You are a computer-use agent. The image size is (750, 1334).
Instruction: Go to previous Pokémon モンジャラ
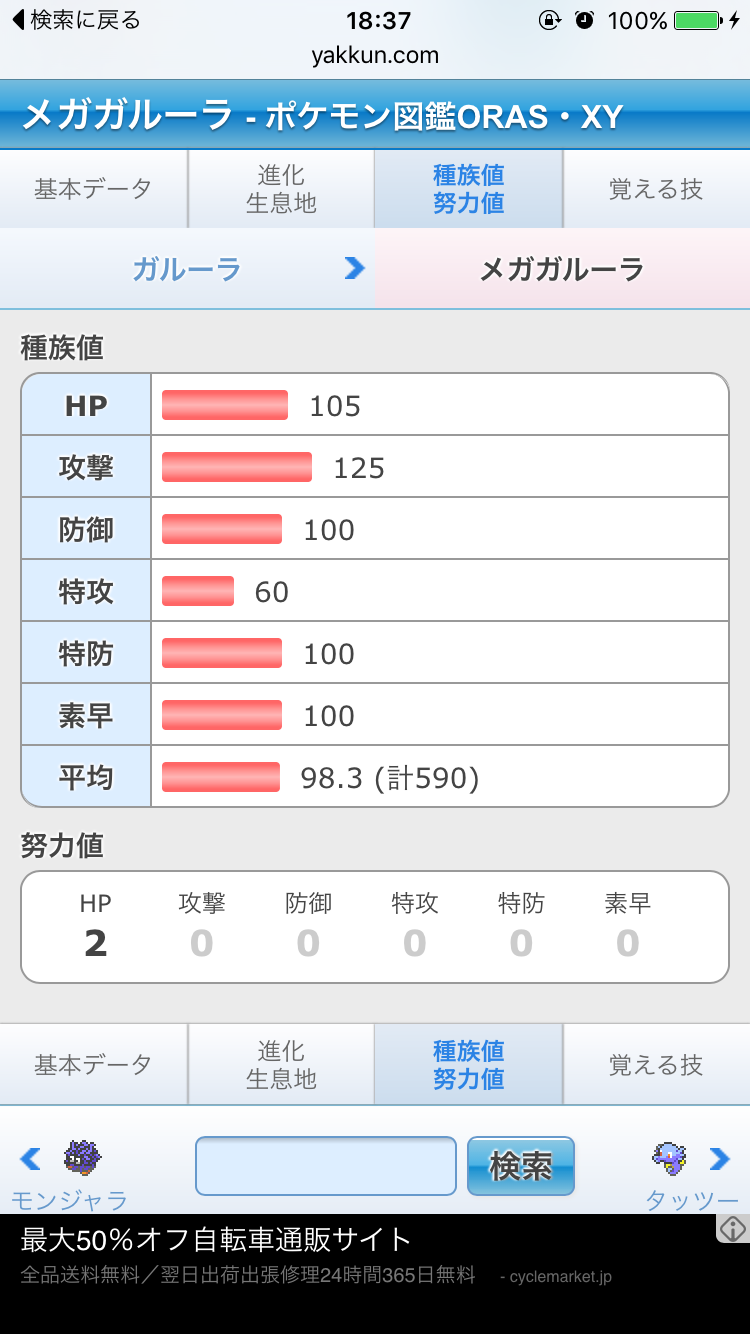68,1174
